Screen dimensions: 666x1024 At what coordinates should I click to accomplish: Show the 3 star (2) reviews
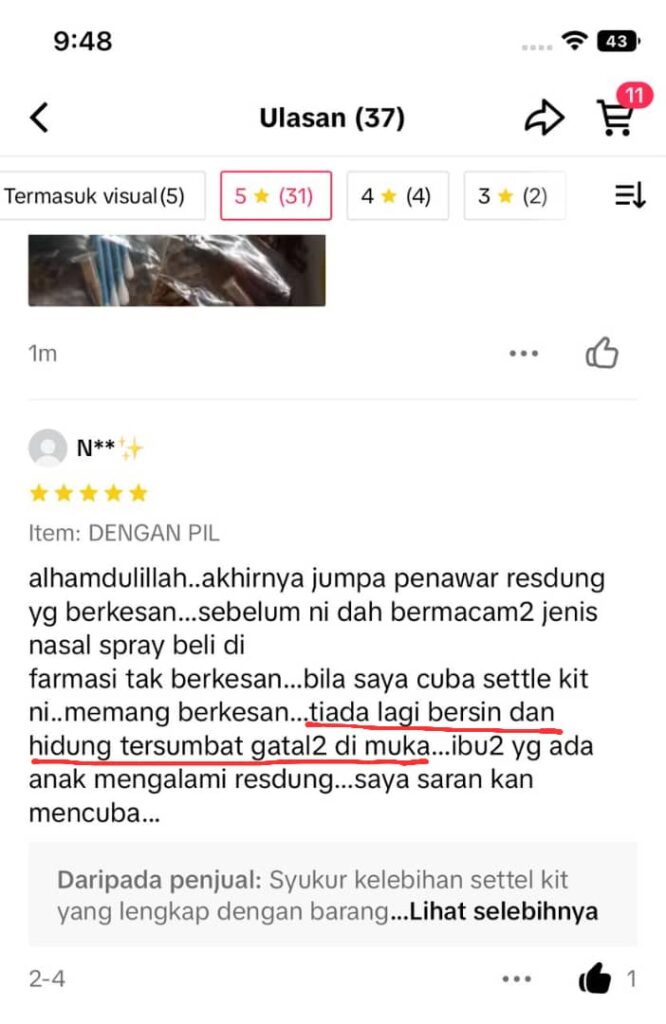pyautogui.click(x=513, y=196)
